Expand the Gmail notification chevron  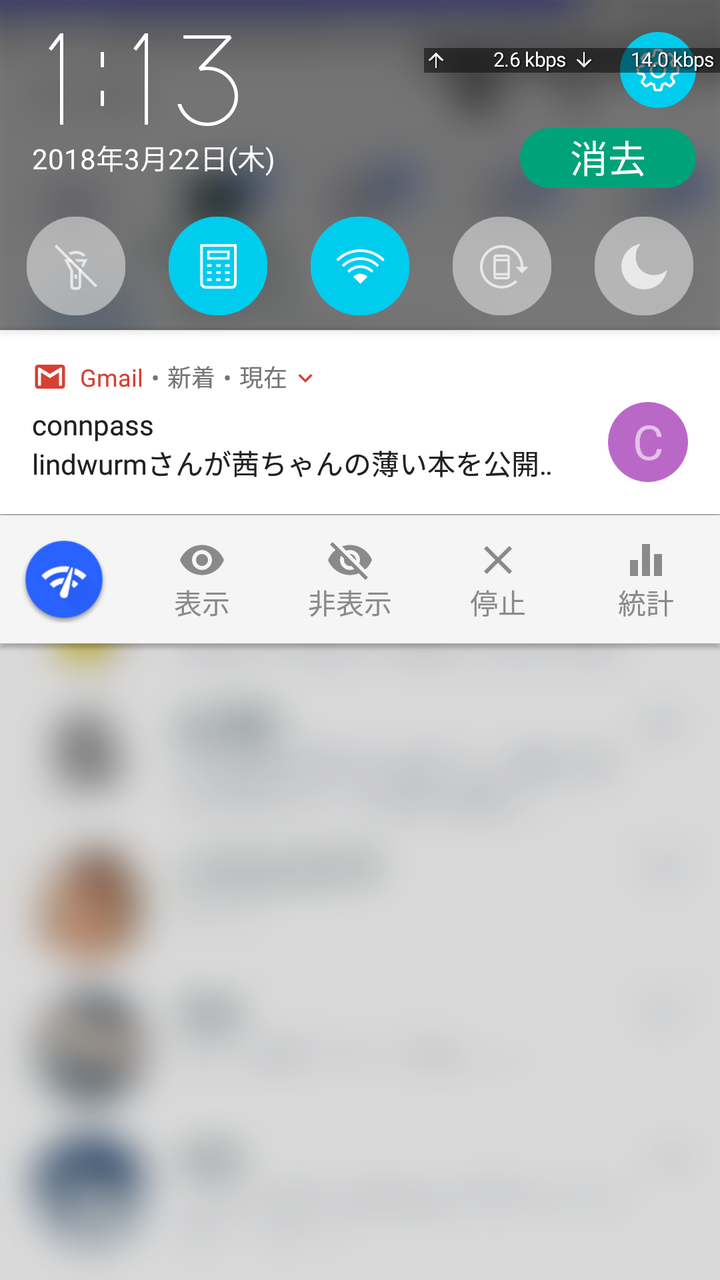tap(306, 378)
